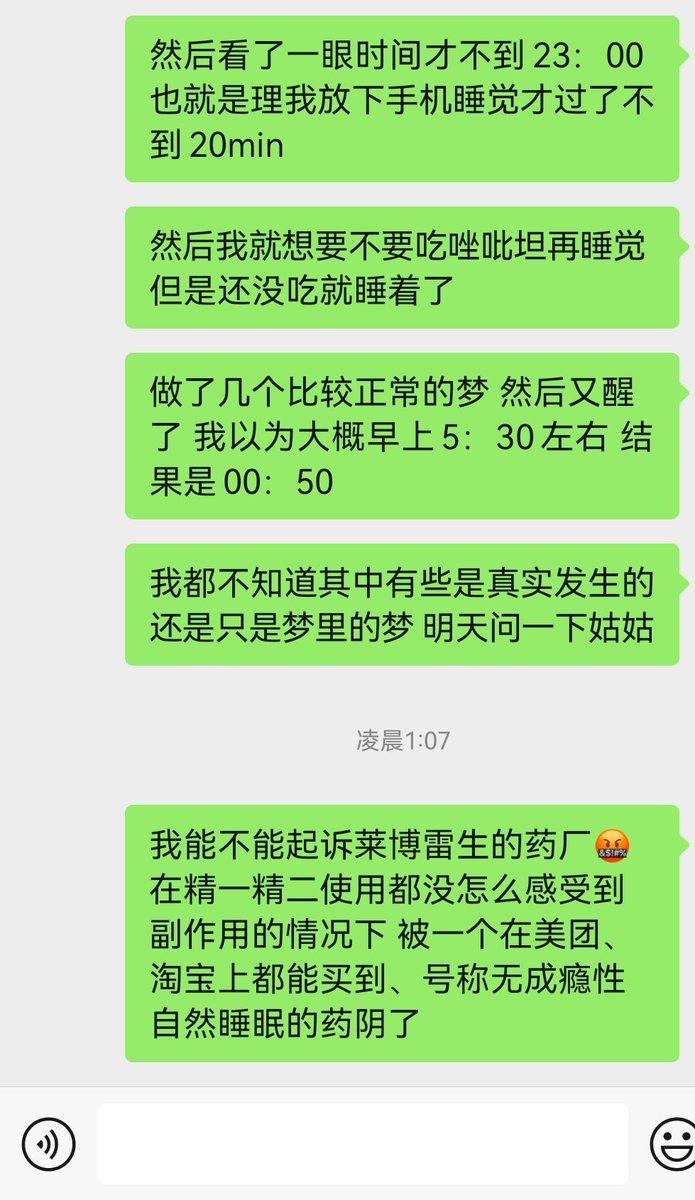Open the emoji sticker panel

click(672, 1143)
